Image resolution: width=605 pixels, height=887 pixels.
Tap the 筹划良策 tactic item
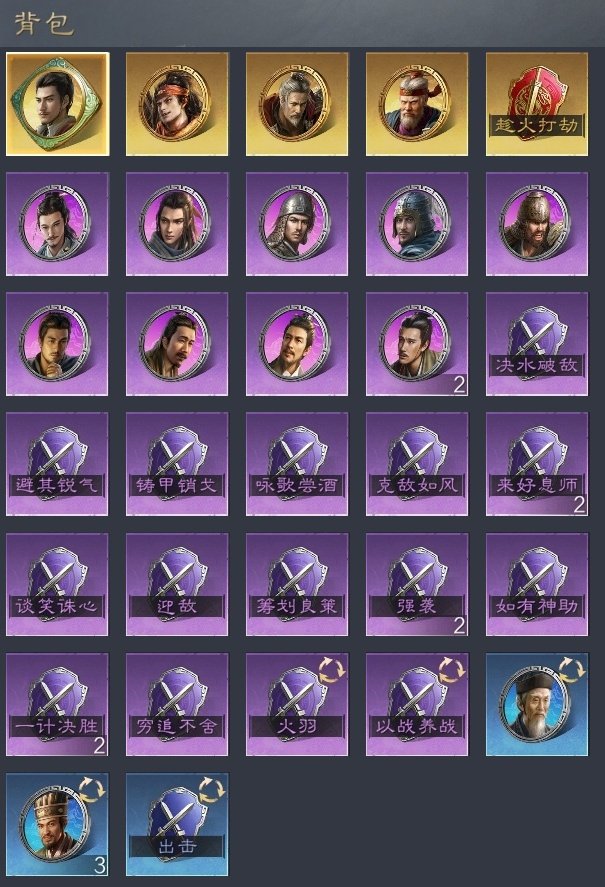click(x=297, y=584)
